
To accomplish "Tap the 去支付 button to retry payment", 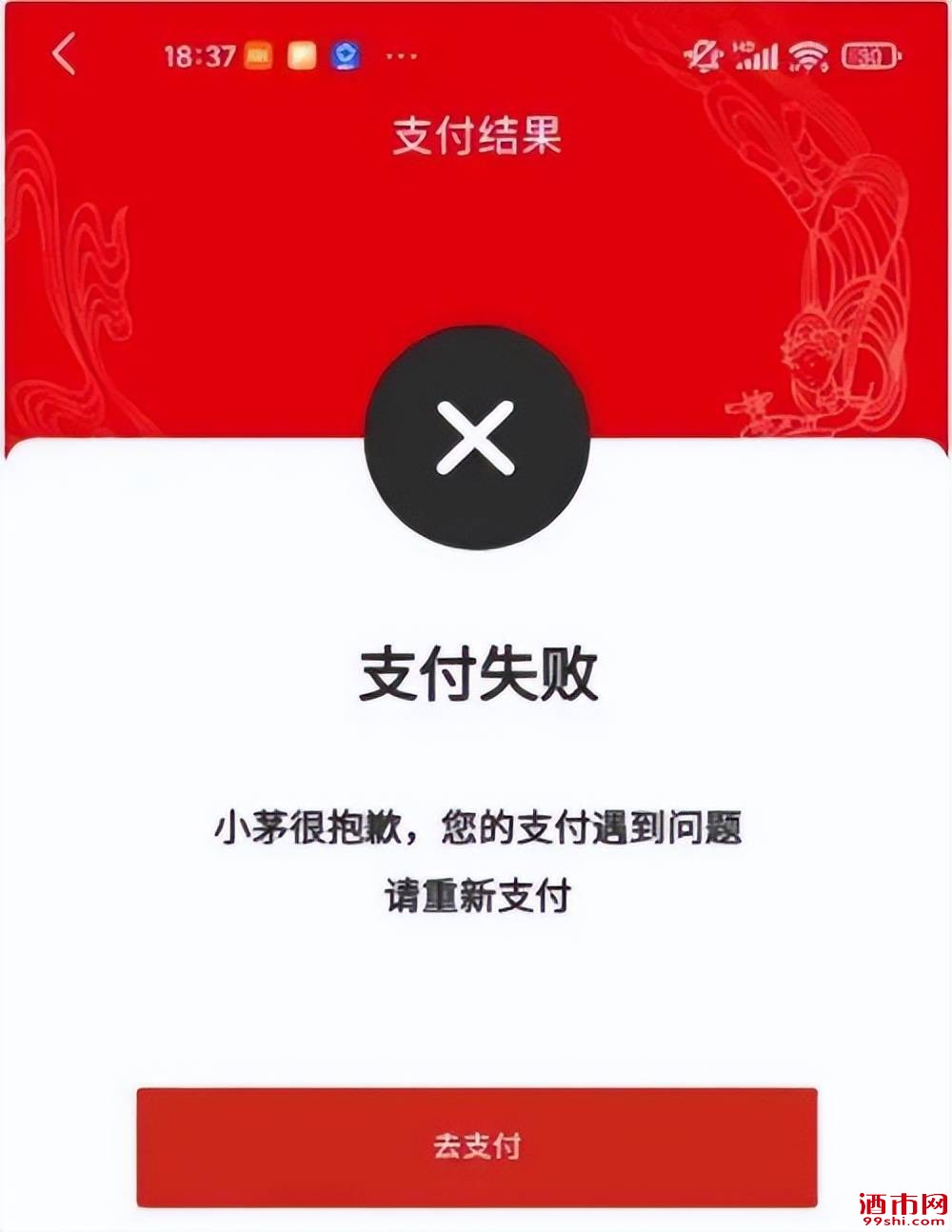I will click(x=477, y=1146).
